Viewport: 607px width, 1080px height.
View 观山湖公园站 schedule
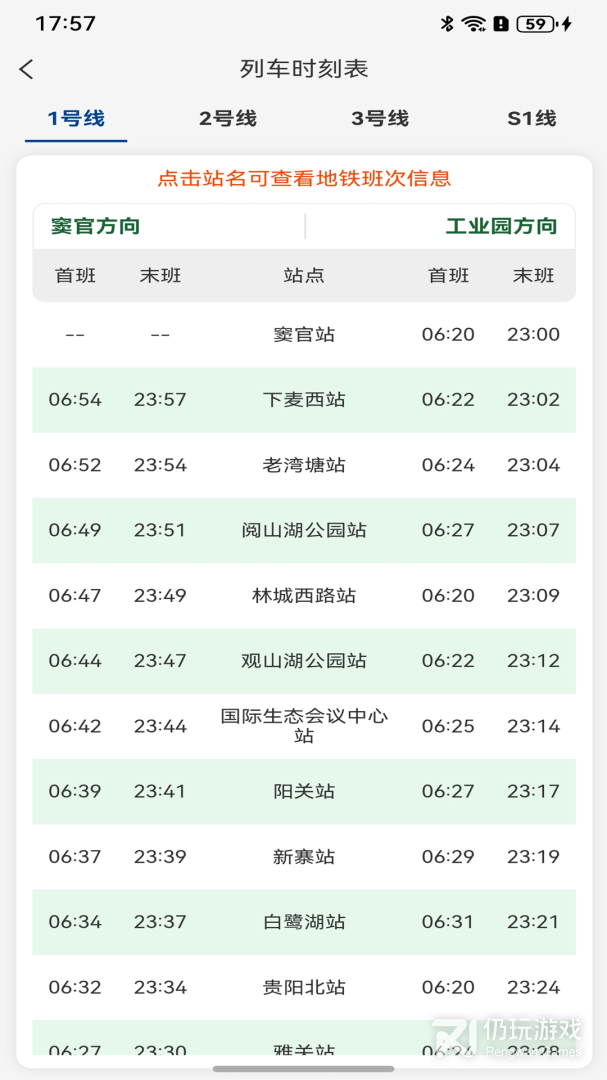304,661
